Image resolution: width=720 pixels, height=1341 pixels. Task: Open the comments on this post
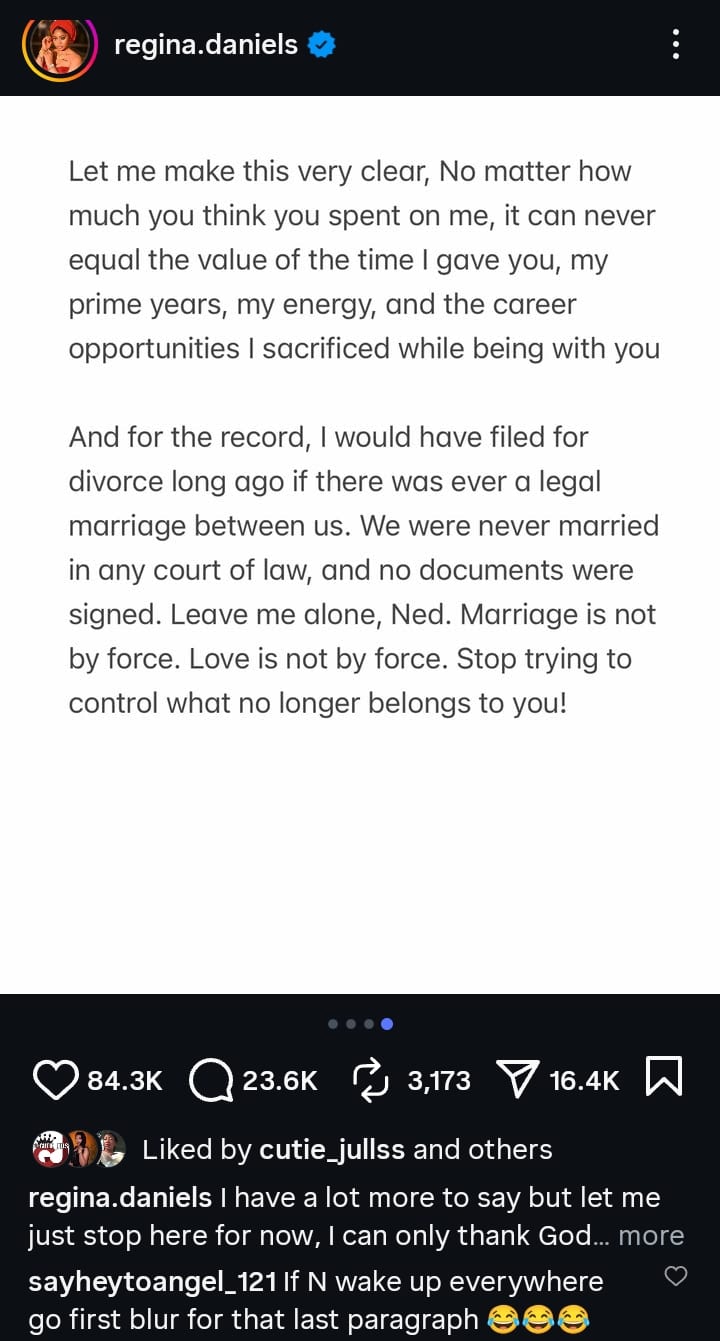pyautogui.click(x=211, y=1080)
